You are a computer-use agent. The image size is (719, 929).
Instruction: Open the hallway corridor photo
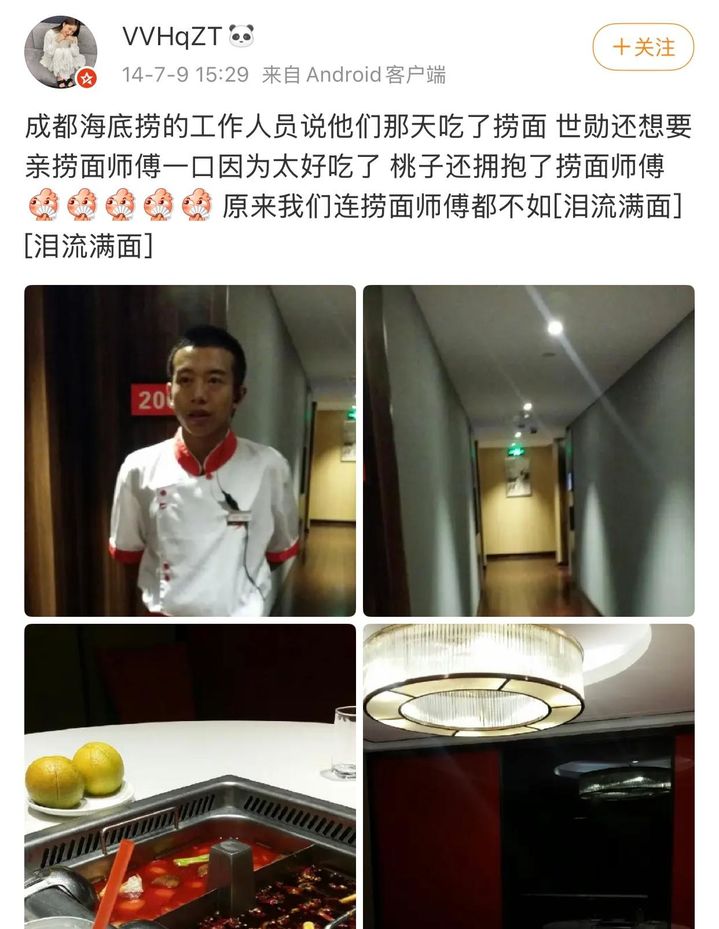point(528,450)
